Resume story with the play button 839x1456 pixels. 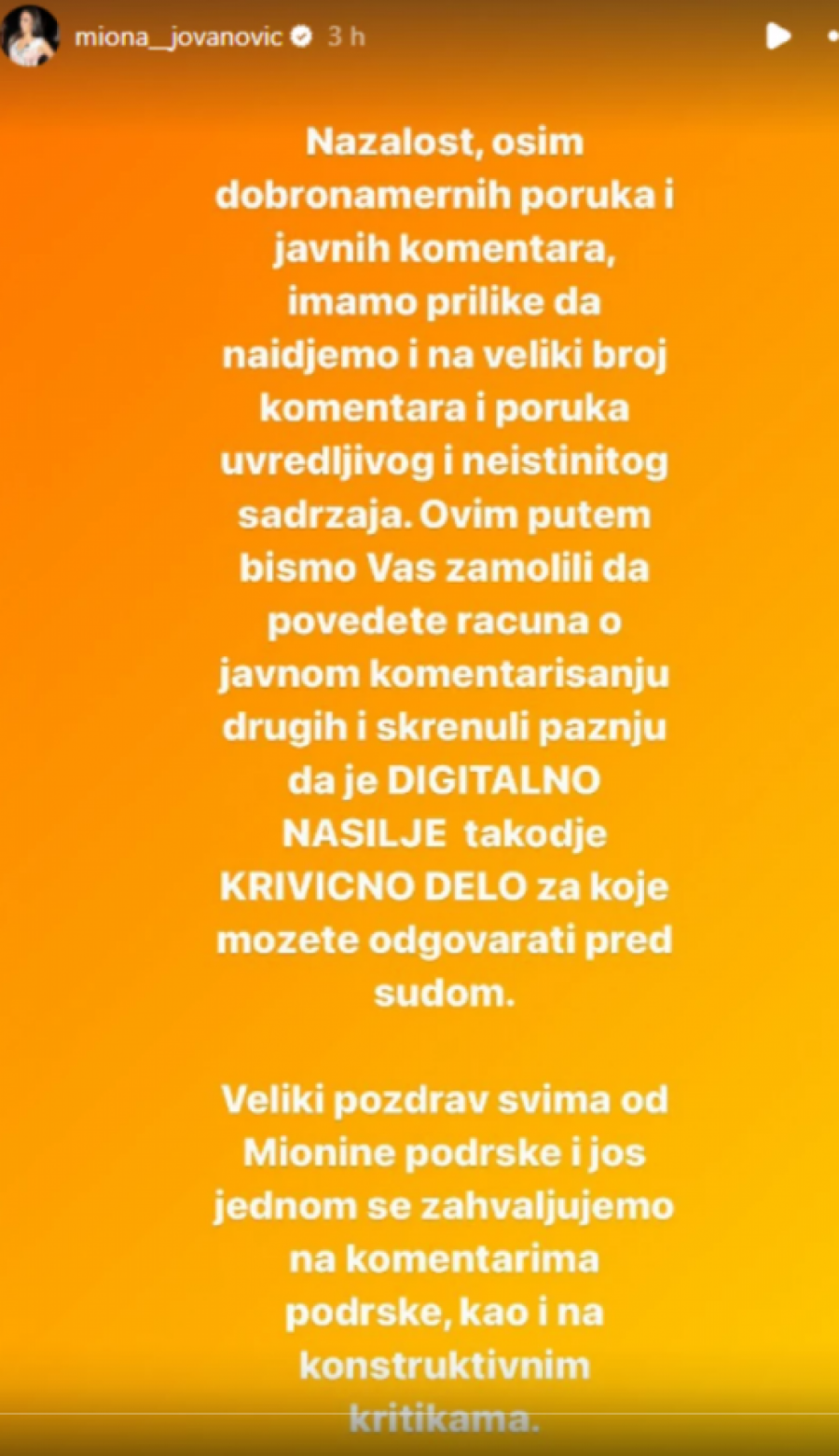point(777,36)
